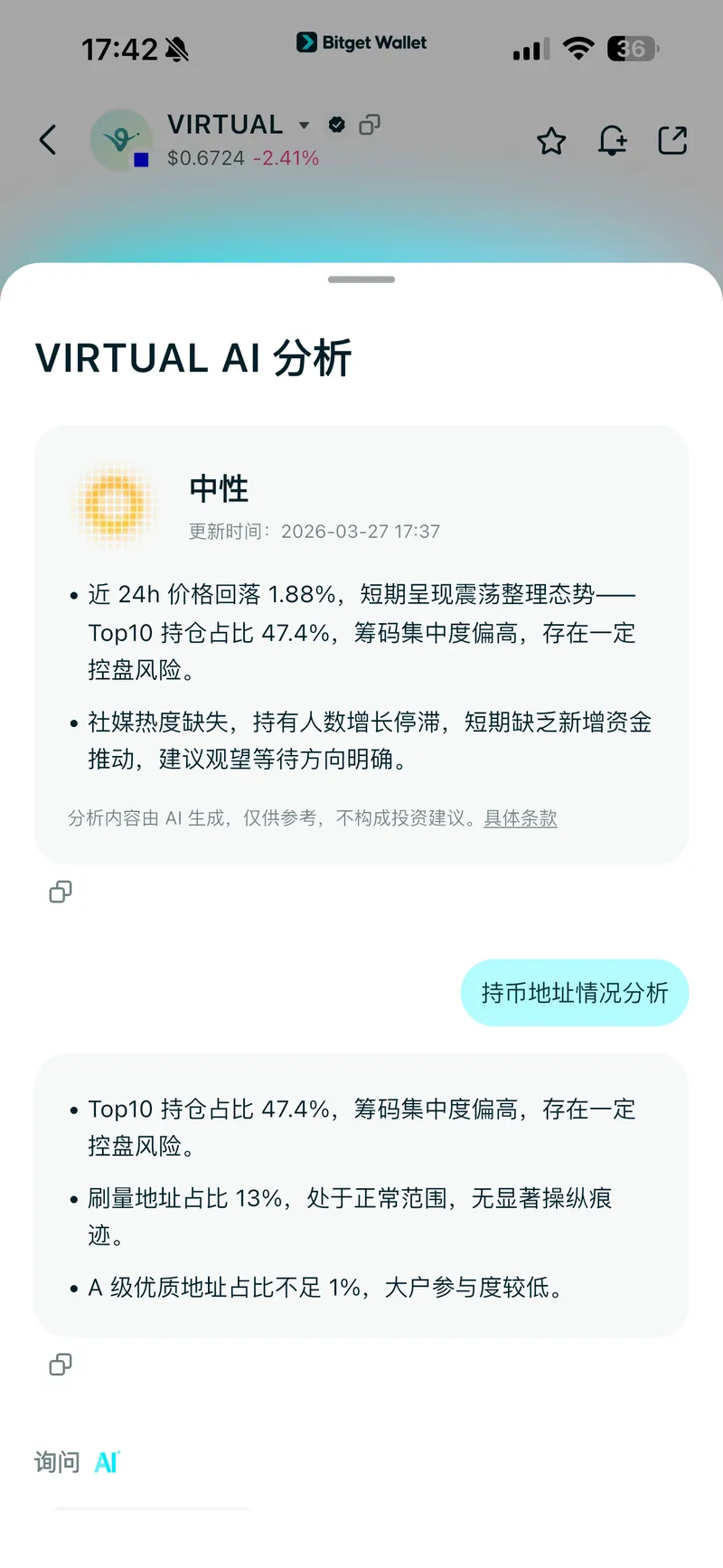Go back using the top-left arrow
The width and height of the screenshot is (723, 1568).
click(x=48, y=140)
